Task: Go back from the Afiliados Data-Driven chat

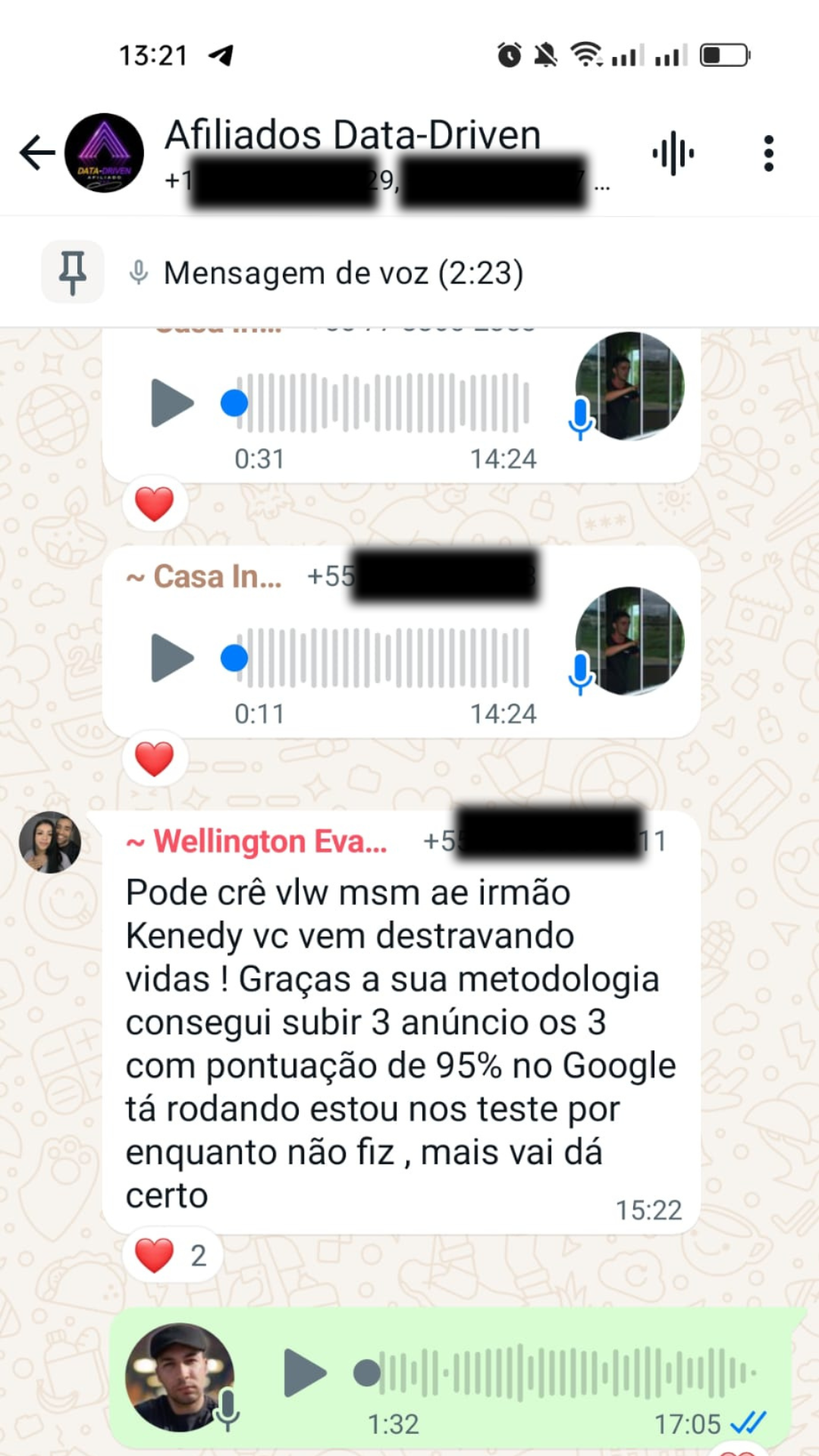Action: pyautogui.click(x=37, y=153)
